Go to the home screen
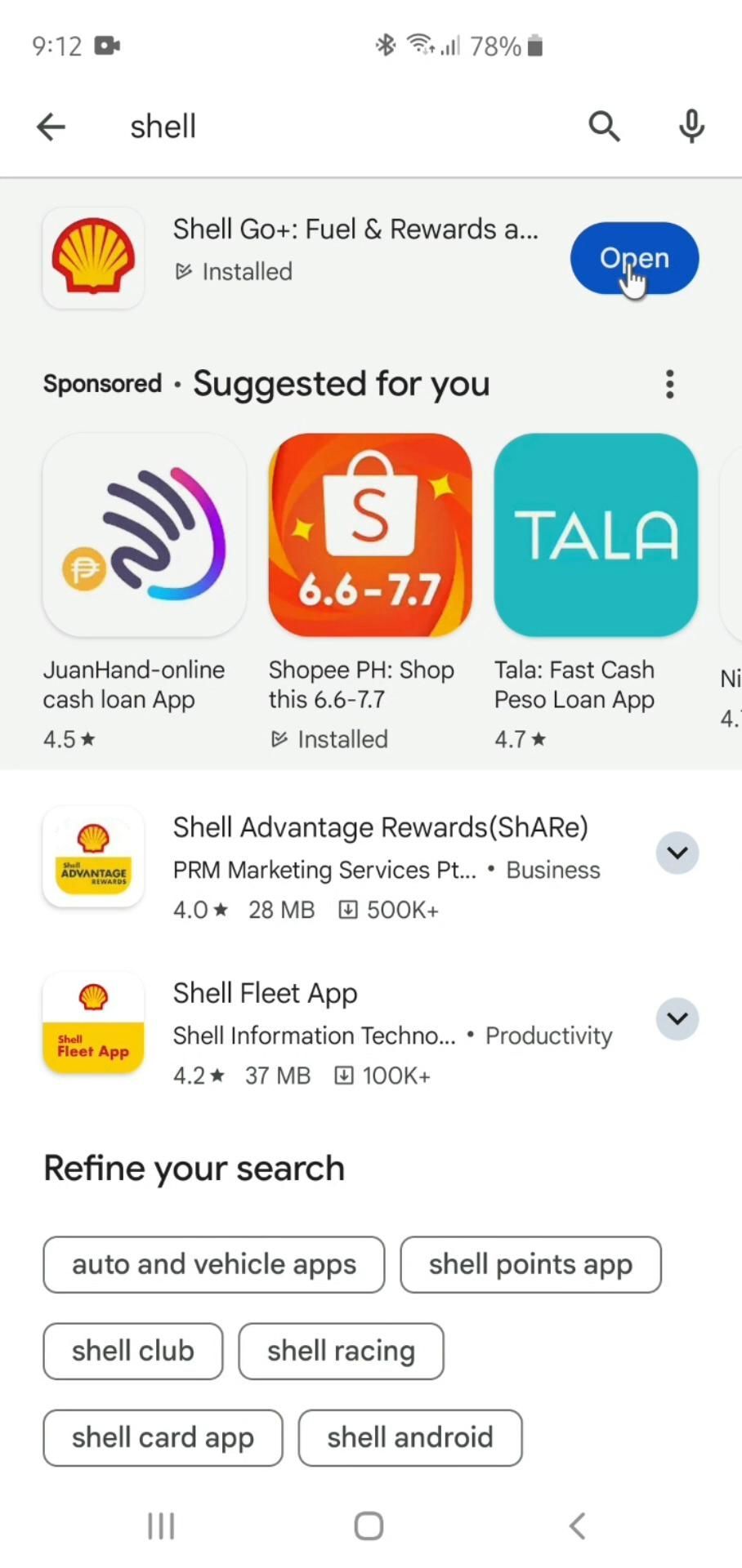The image size is (742, 1568). tap(369, 1526)
